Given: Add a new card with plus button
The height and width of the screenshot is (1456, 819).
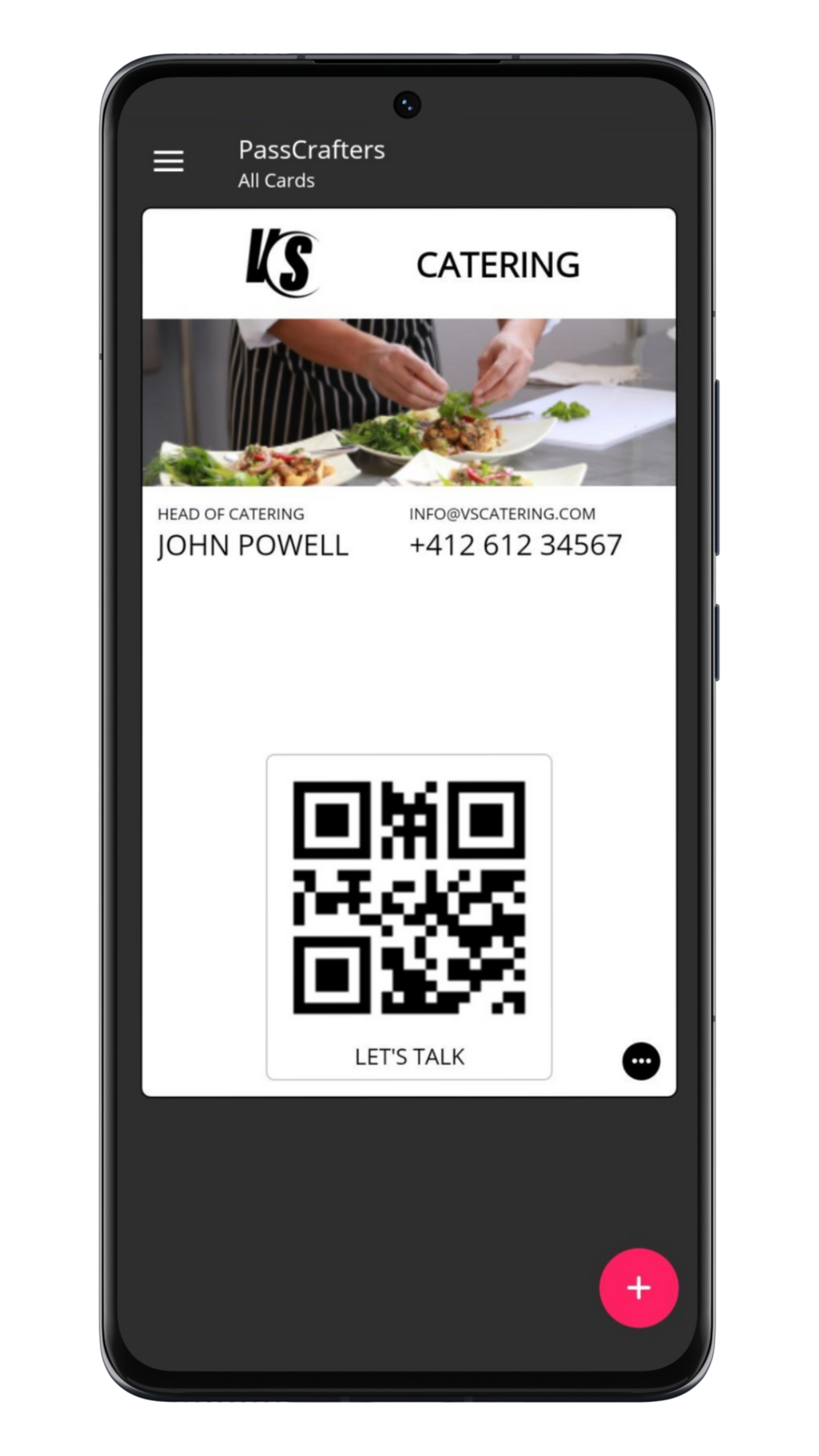Looking at the screenshot, I should coord(639,1288).
